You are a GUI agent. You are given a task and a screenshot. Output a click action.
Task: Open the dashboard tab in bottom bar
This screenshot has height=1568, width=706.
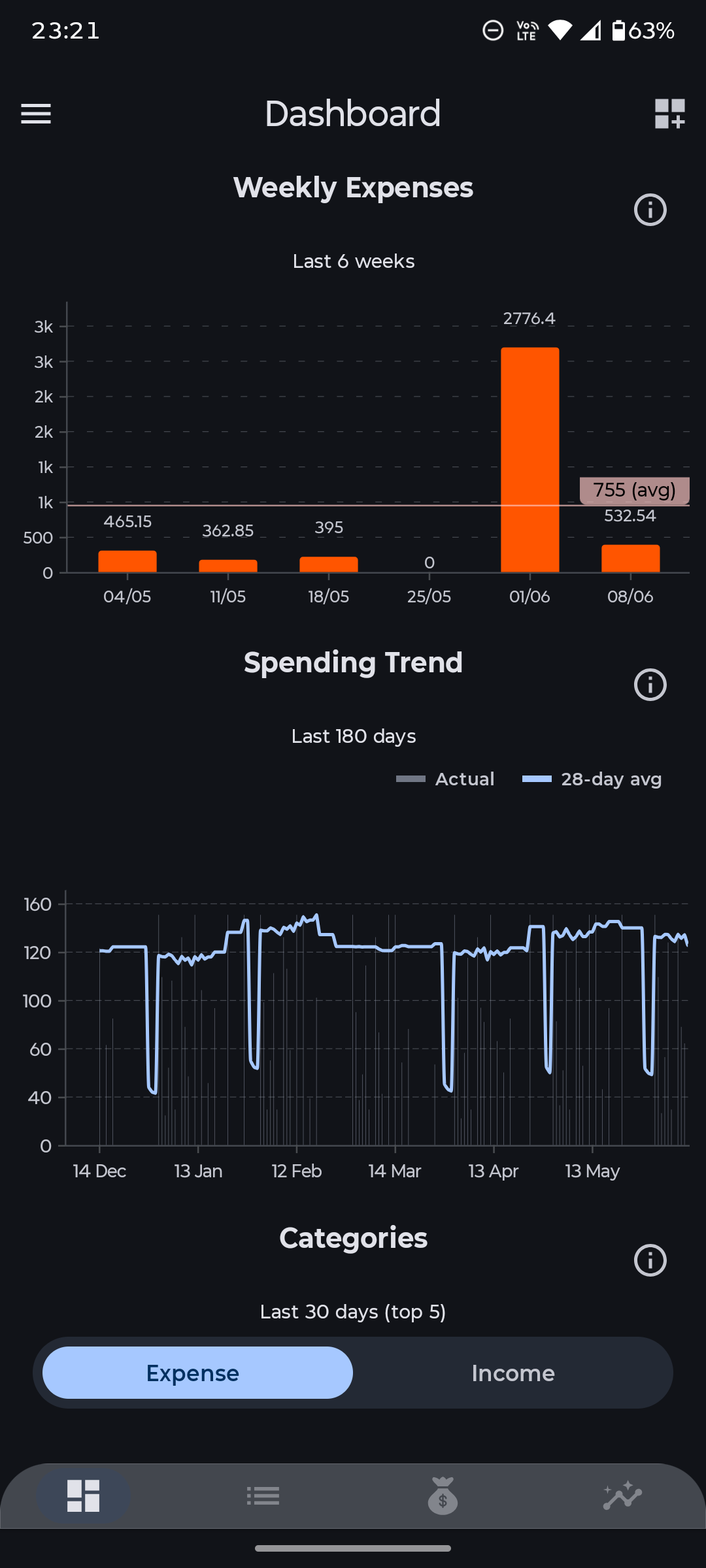[84, 1496]
